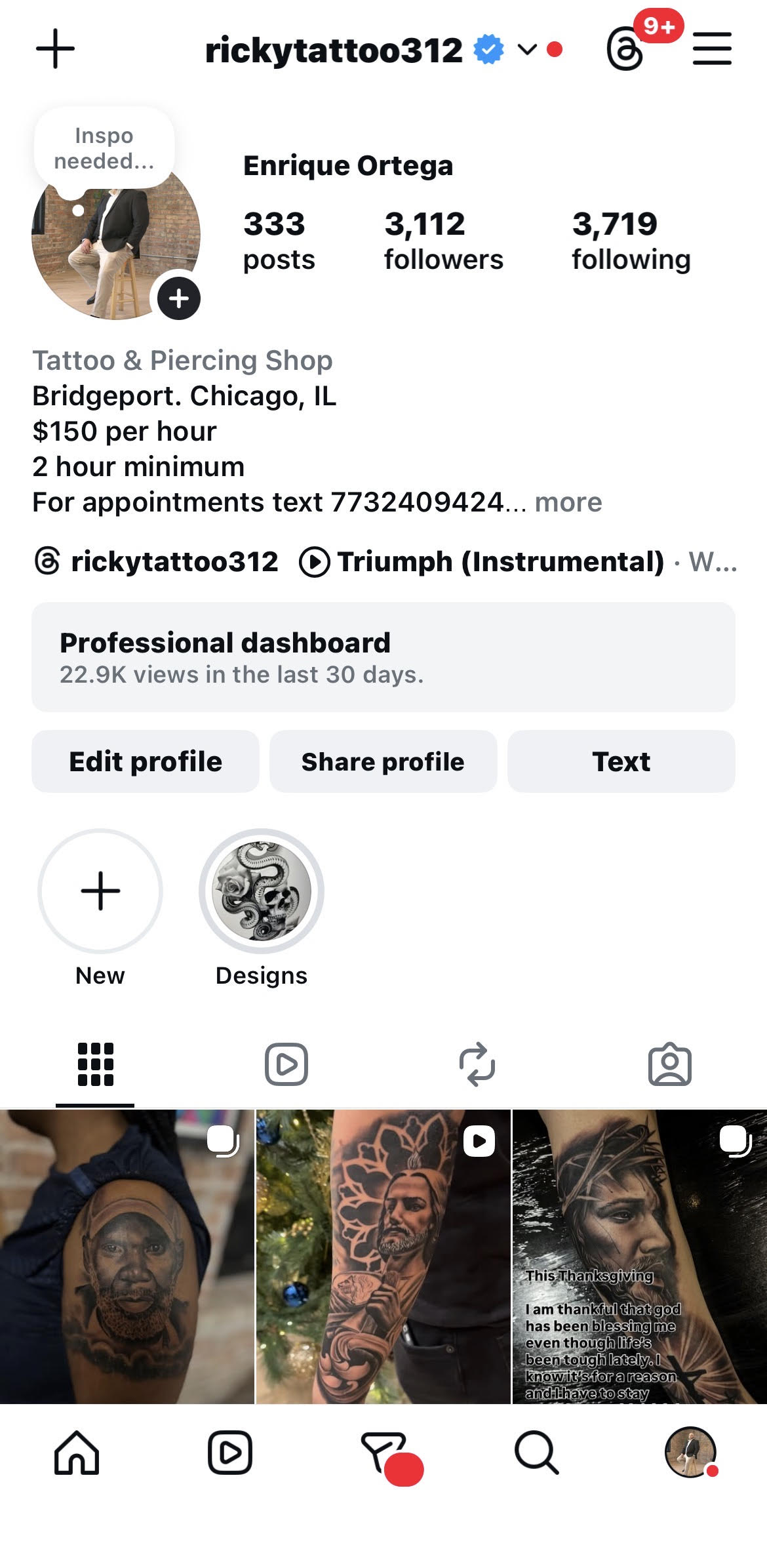
Task: Switch to the tagged photos tab
Action: coord(669,1064)
